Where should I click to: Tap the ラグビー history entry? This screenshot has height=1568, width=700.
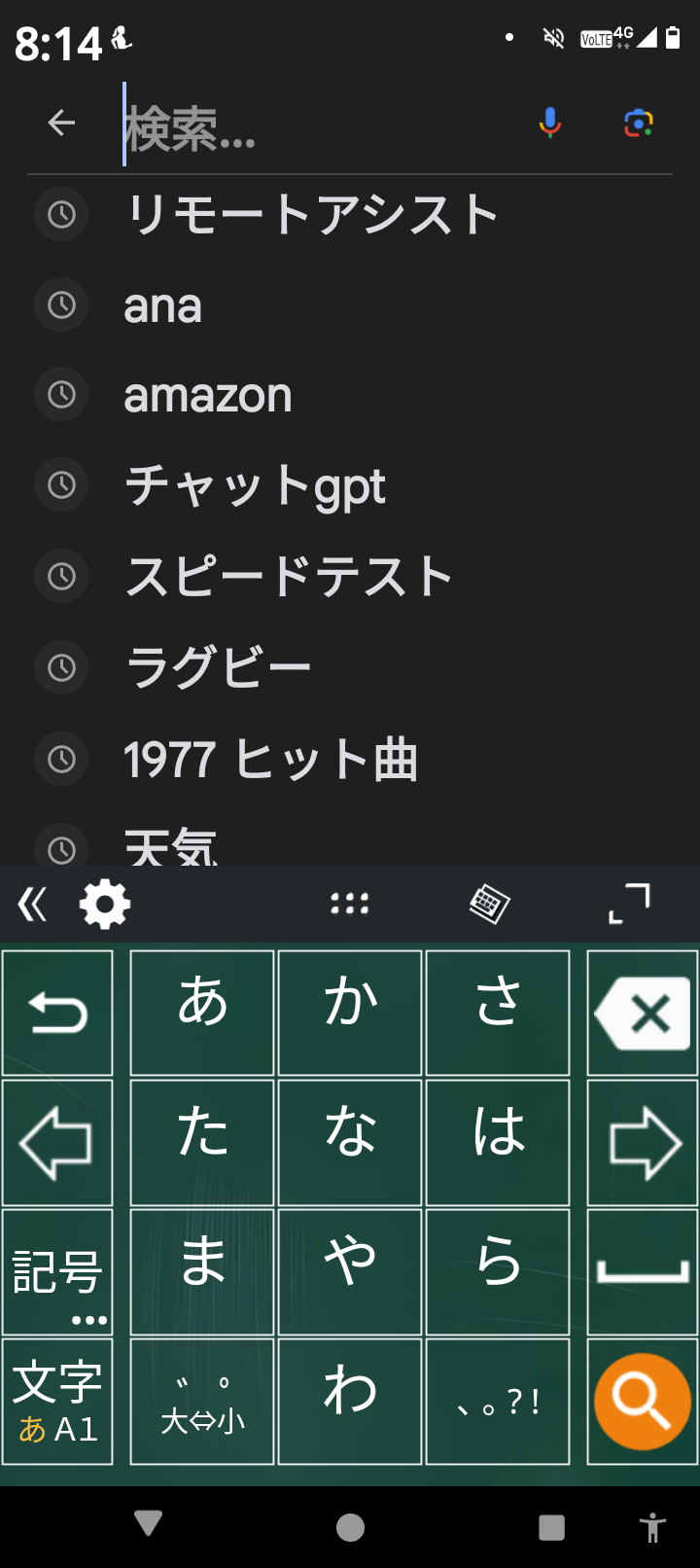[x=219, y=667]
